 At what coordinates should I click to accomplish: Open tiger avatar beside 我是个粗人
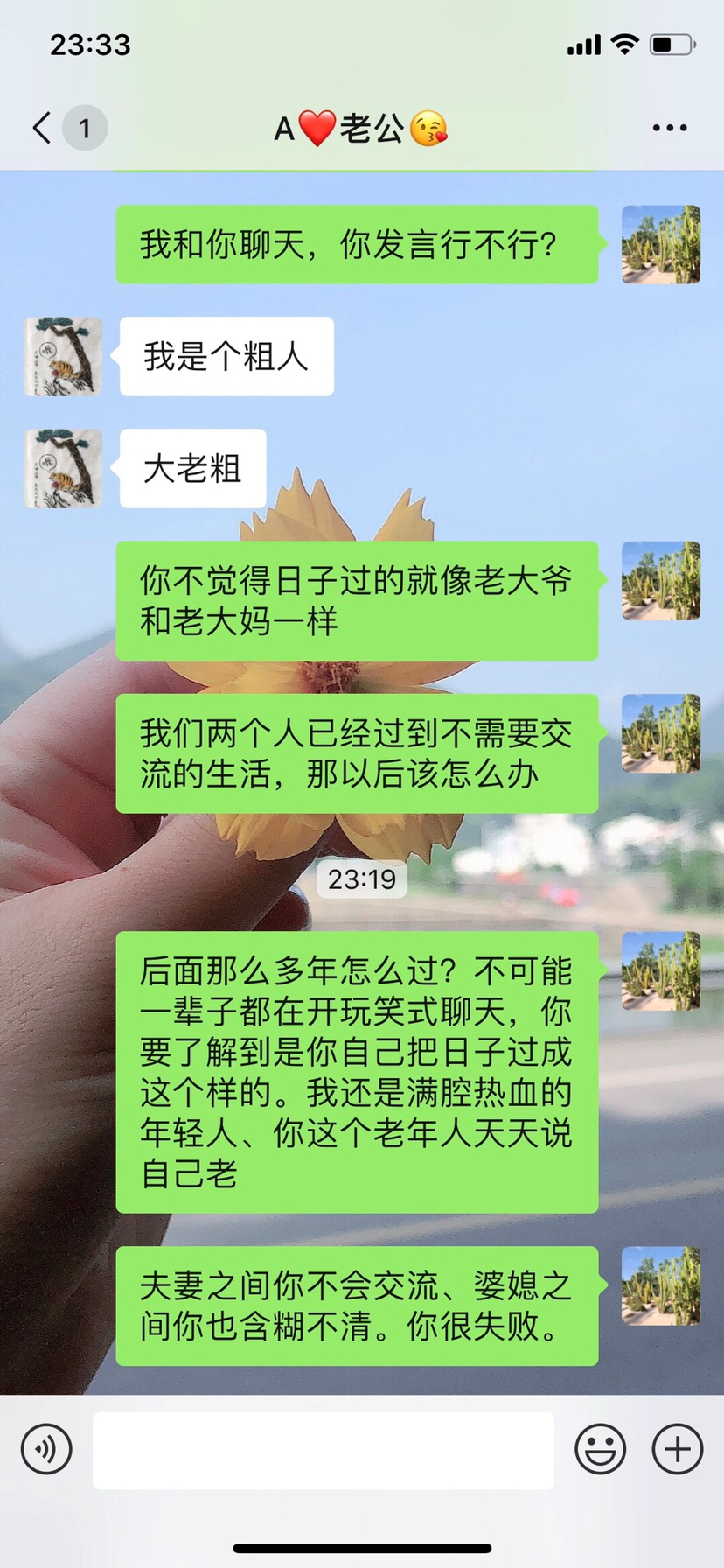click(x=63, y=357)
